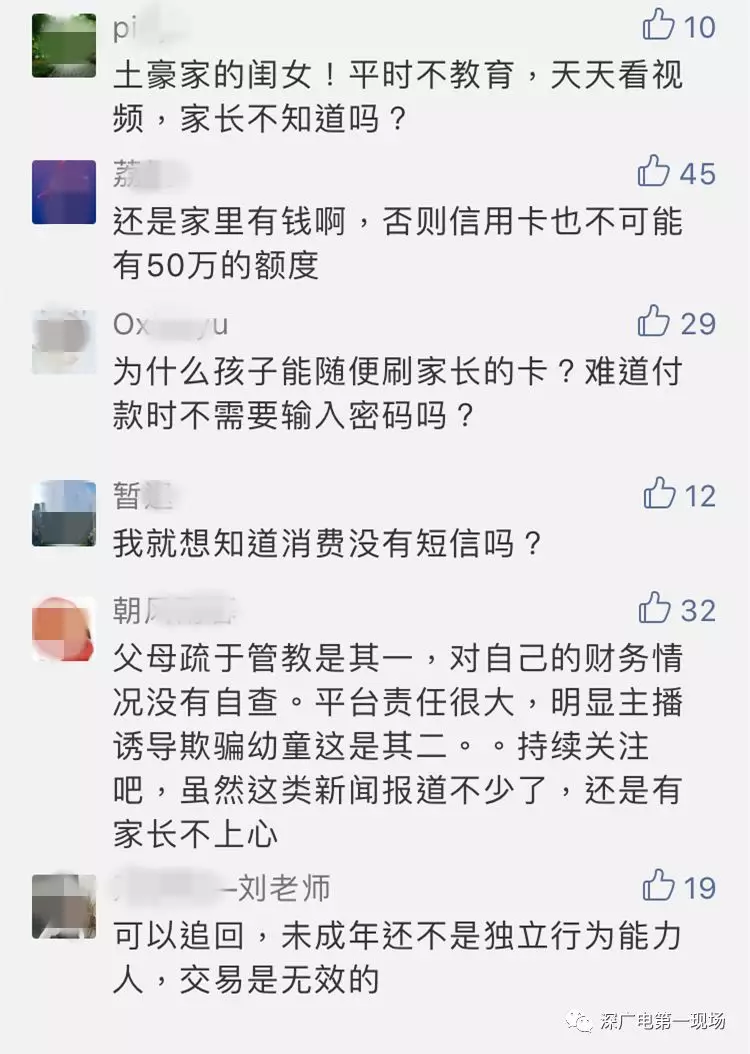This screenshot has width=750, height=1054.
Task: Open the avatar of the 父母疏于管教 commenter
Action: (64, 627)
